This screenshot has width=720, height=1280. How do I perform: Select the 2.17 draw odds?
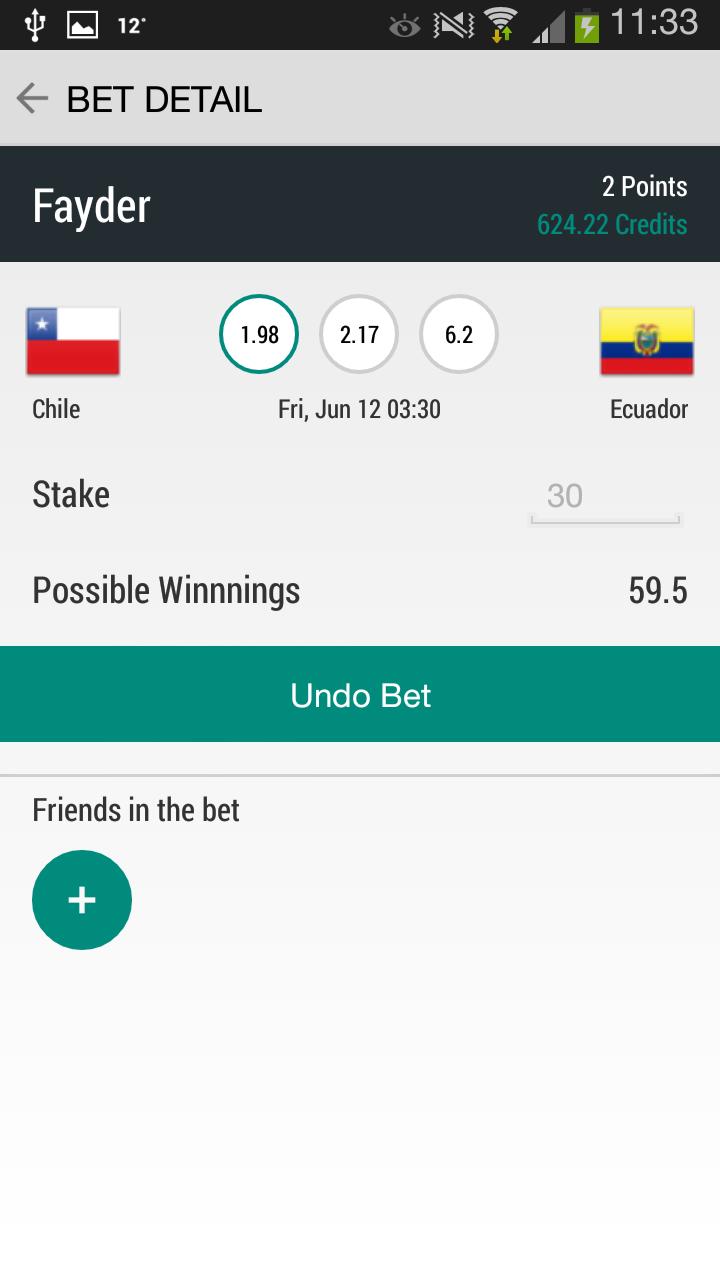[359, 334]
